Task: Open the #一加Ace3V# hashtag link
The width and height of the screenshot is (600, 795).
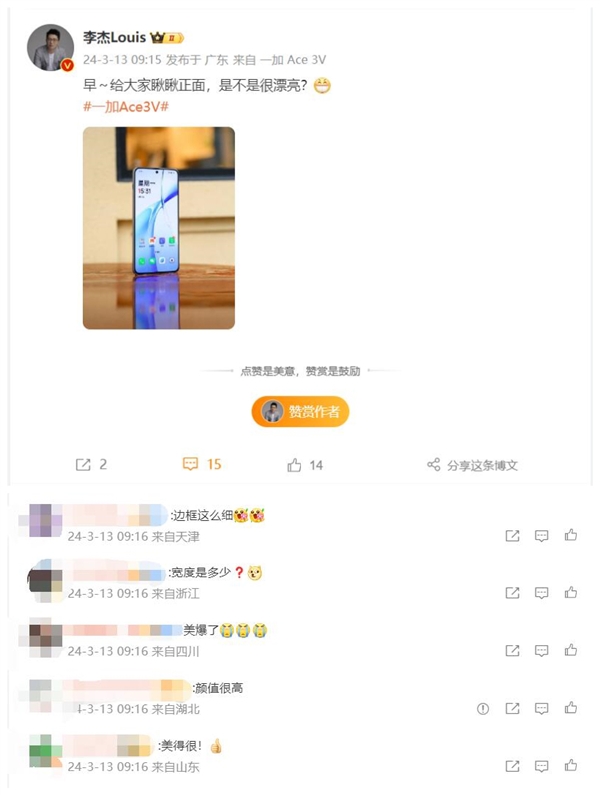Action: click(125, 106)
